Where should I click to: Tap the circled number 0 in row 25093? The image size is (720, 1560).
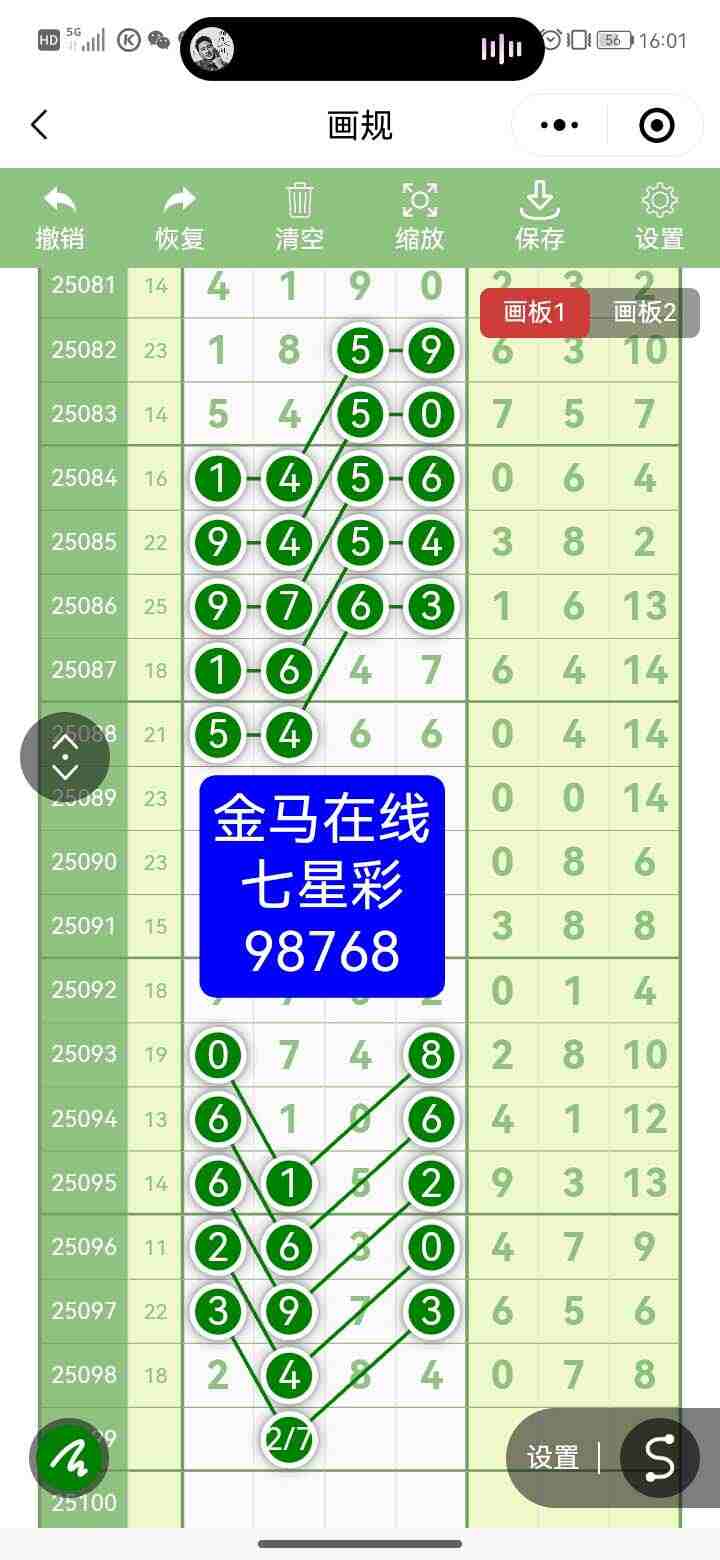point(218,1054)
